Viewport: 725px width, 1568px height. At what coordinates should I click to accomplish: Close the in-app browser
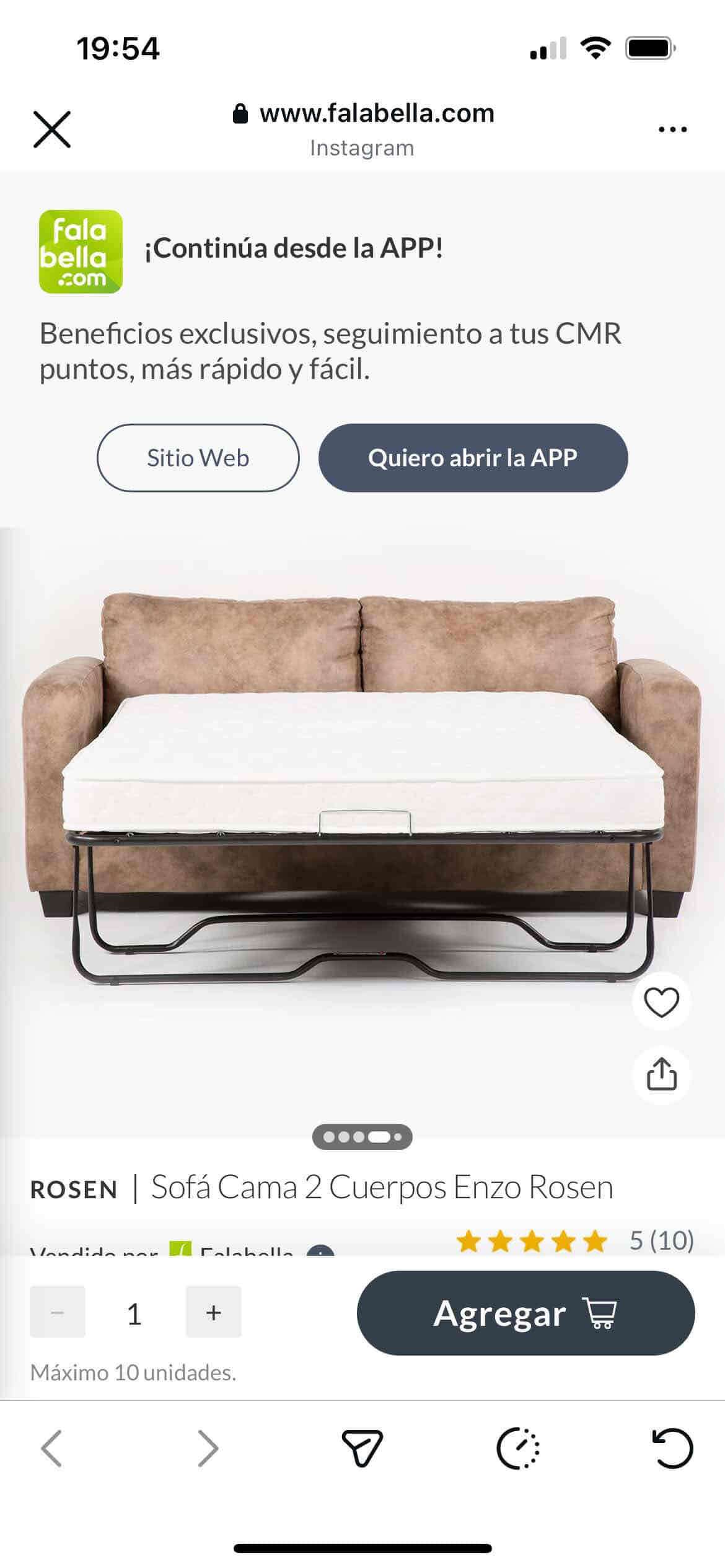[52, 129]
